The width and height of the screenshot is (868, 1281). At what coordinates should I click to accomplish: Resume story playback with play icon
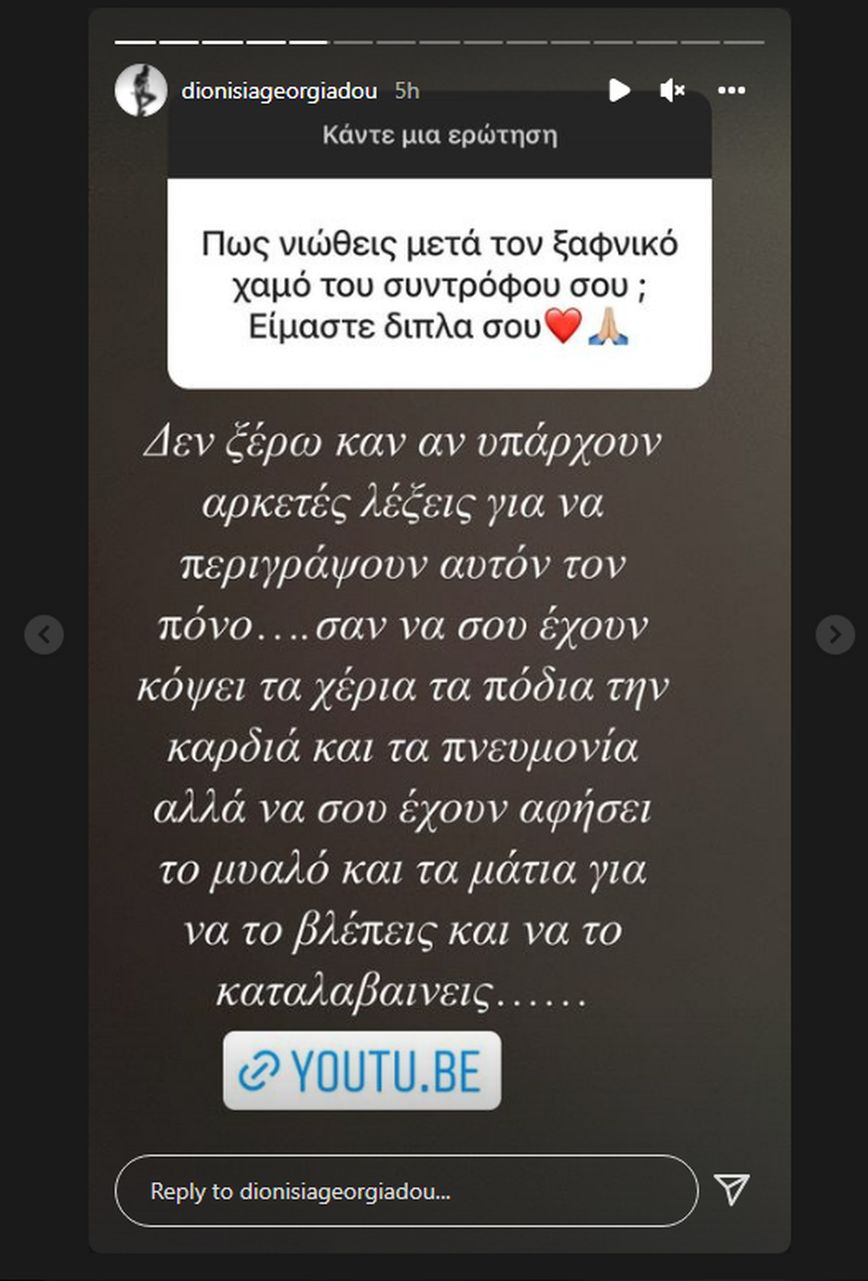[x=619, y=91]
